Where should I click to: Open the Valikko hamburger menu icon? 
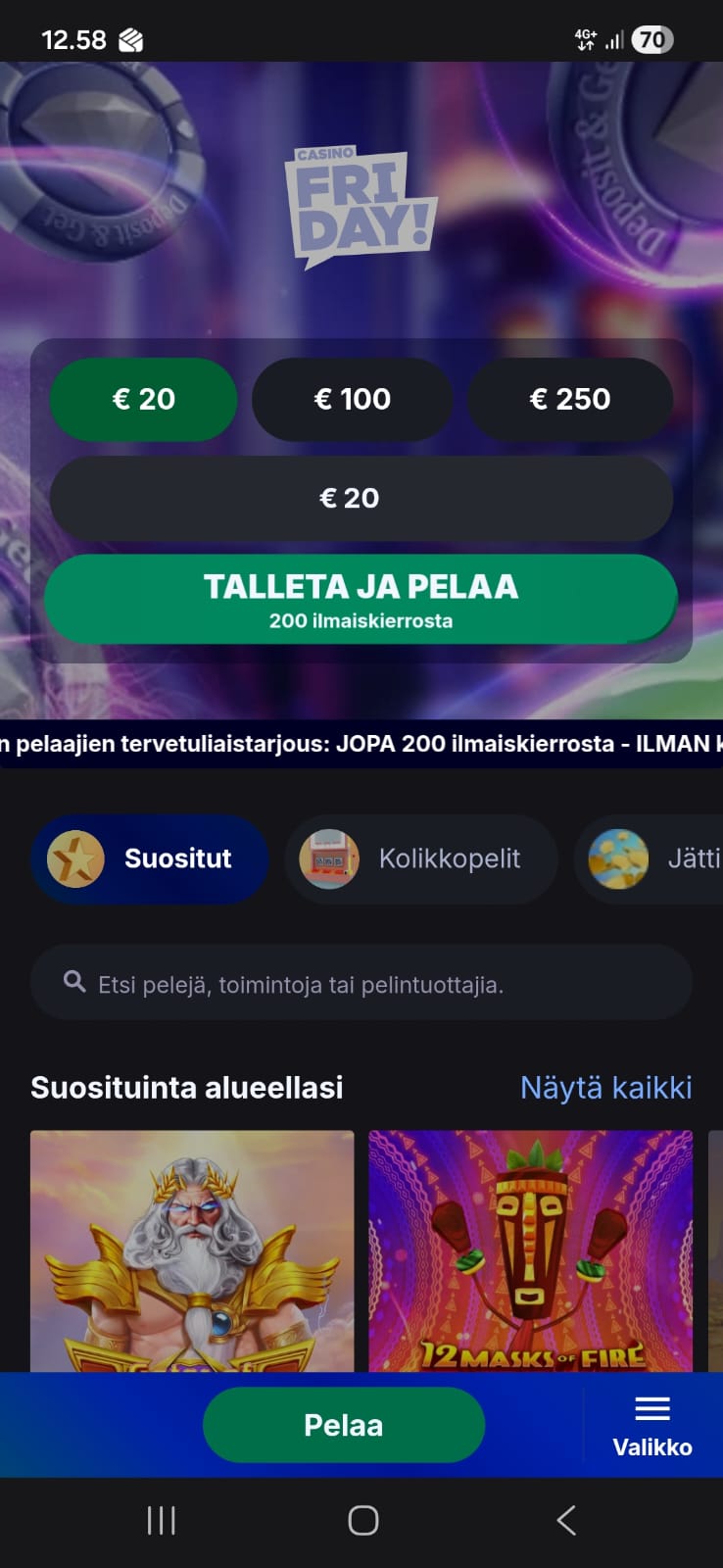coord(651,1406)
